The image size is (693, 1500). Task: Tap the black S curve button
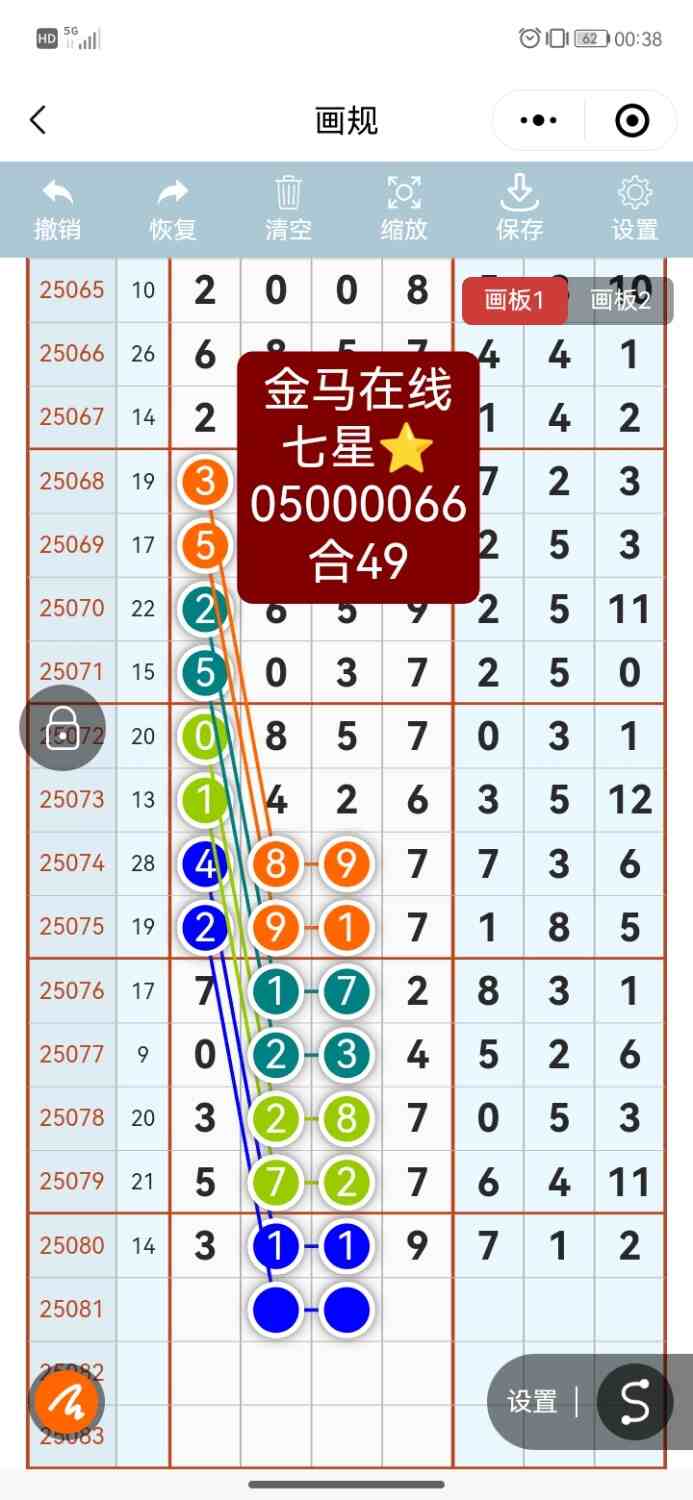[634, 1402]
